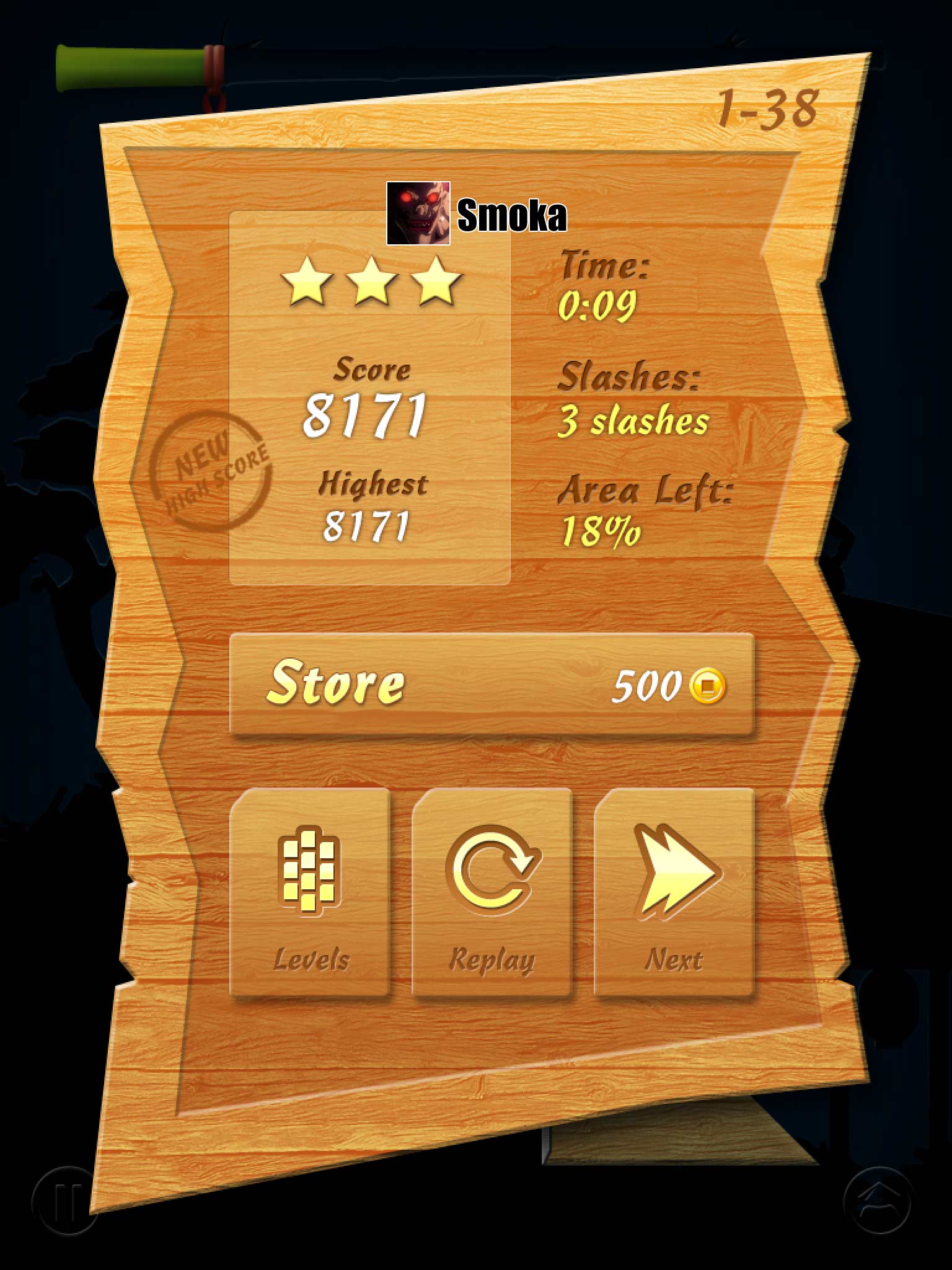Viewport: 952px width, 1270px height.
Task: Go to the Levels selection
Action: (310, 893)
